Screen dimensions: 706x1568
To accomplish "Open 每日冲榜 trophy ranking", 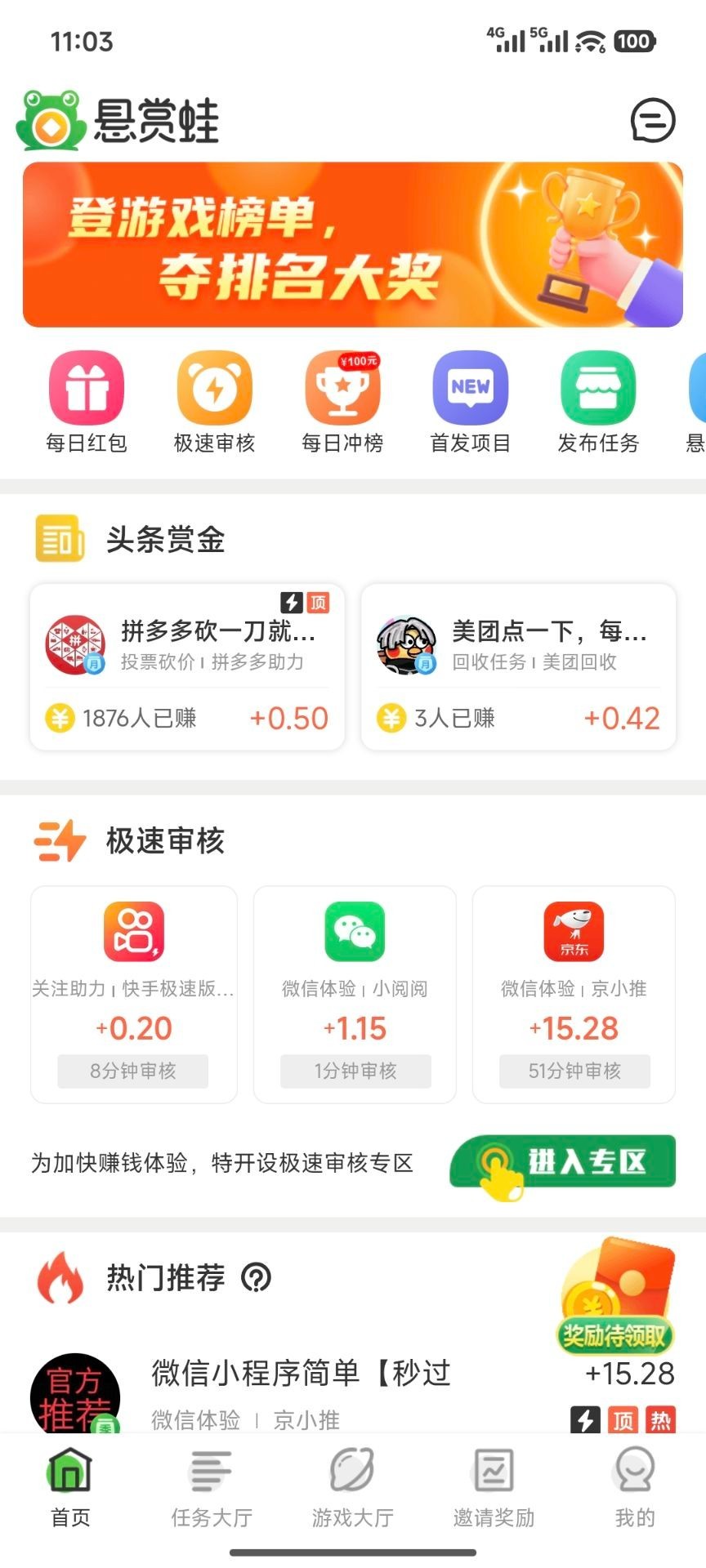I will point(342,389).
